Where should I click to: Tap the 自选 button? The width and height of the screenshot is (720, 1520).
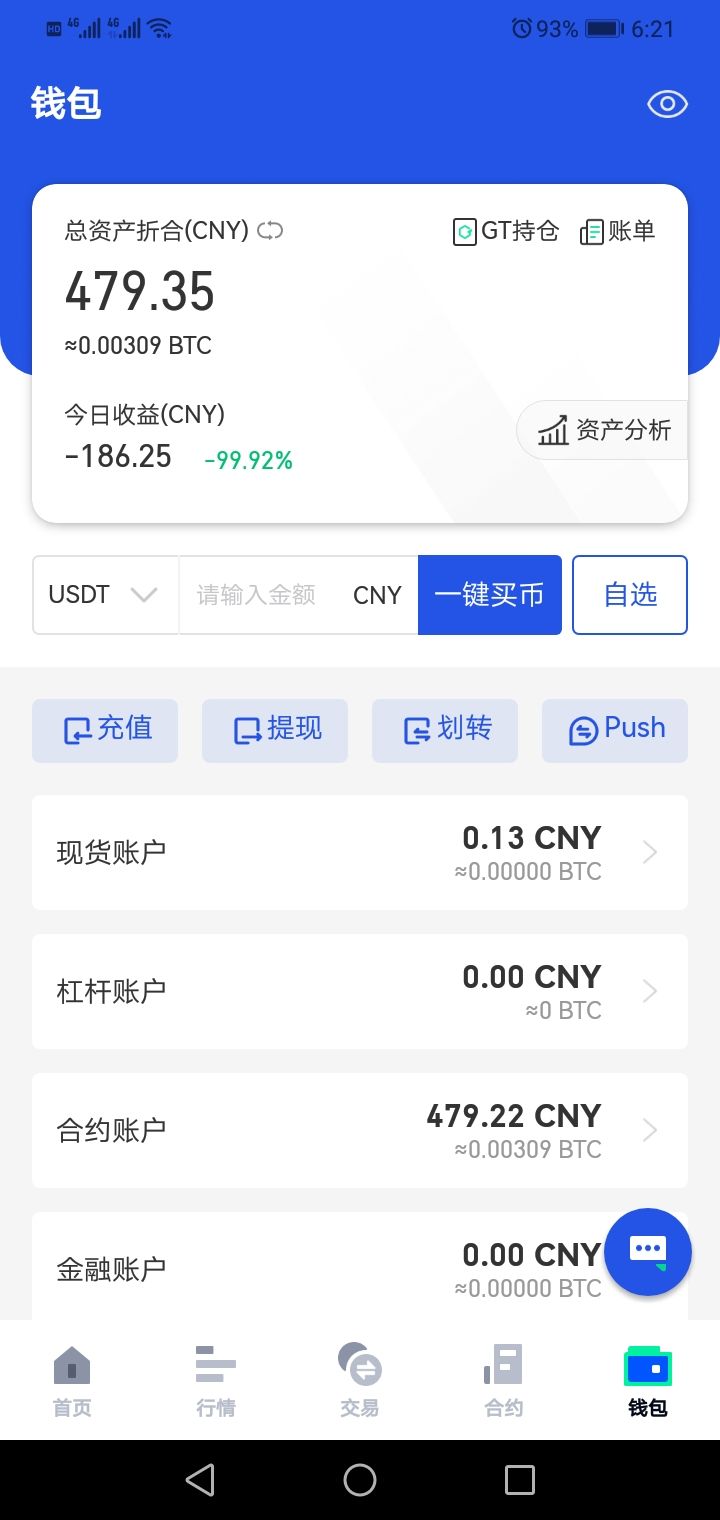pos(630,595)
